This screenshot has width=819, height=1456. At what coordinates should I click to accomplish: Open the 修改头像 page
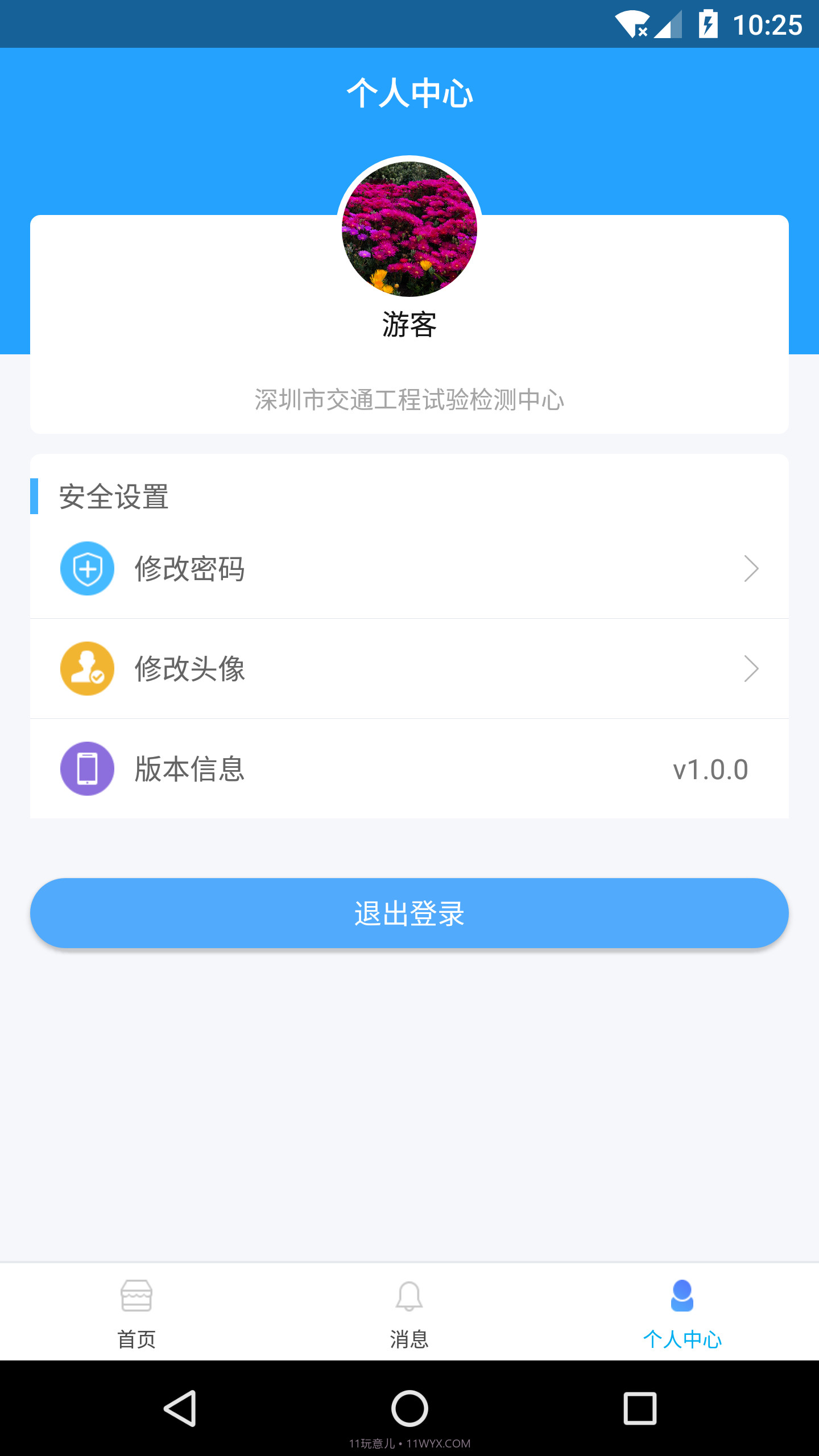click(409, 668)
